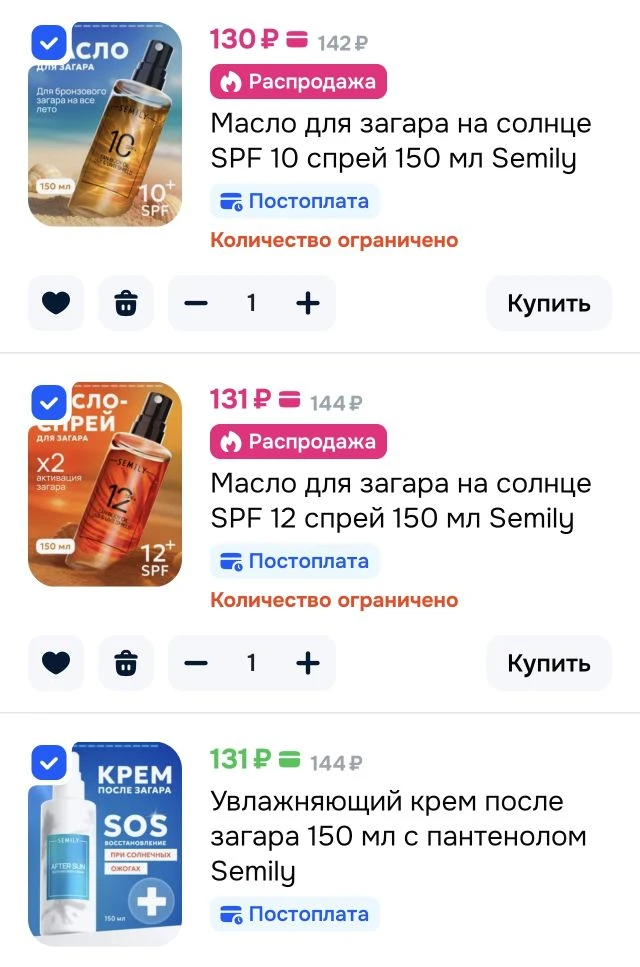
Task: Uncheck the SPF 10 tanning oil checkbox
Action: click(x=49, y=43)
